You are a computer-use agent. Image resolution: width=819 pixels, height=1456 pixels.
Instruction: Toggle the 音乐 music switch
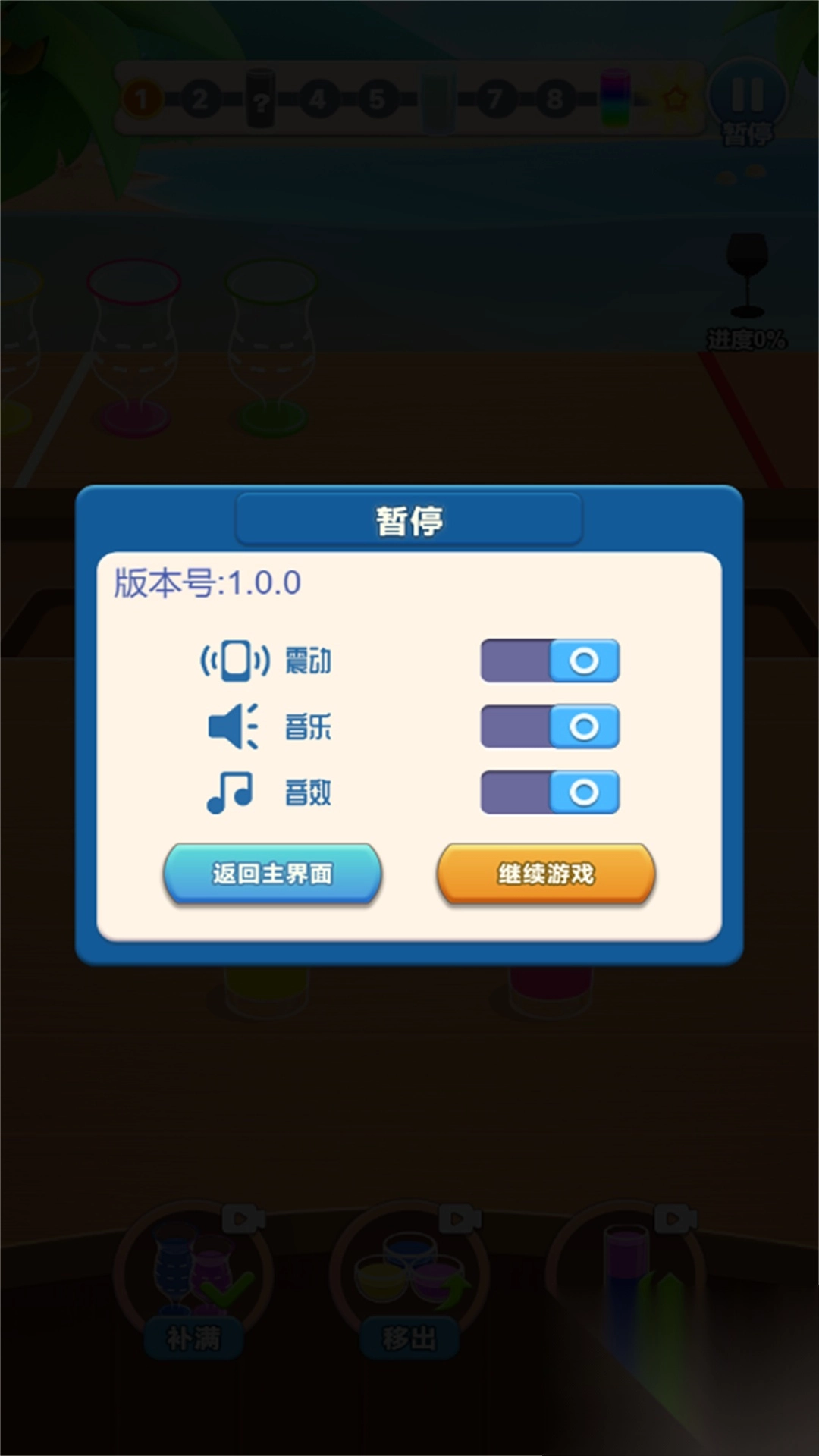click(550, 726)
